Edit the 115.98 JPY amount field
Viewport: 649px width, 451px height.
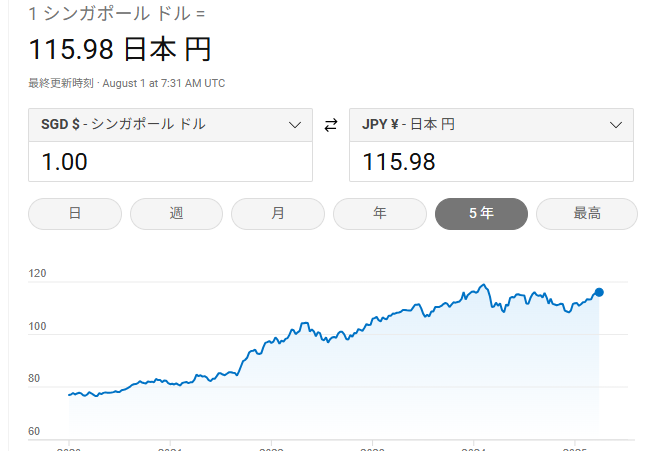[x=491, y=161]
